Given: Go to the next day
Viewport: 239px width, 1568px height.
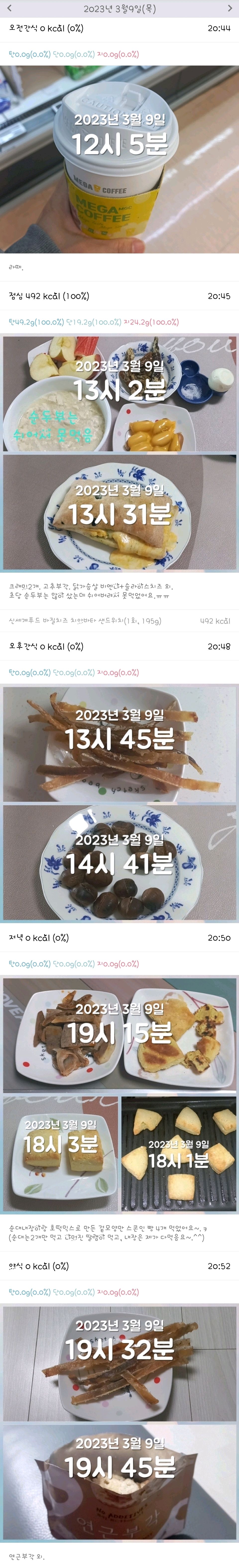Looking at the screenshot, I should [x=230, y=8].
